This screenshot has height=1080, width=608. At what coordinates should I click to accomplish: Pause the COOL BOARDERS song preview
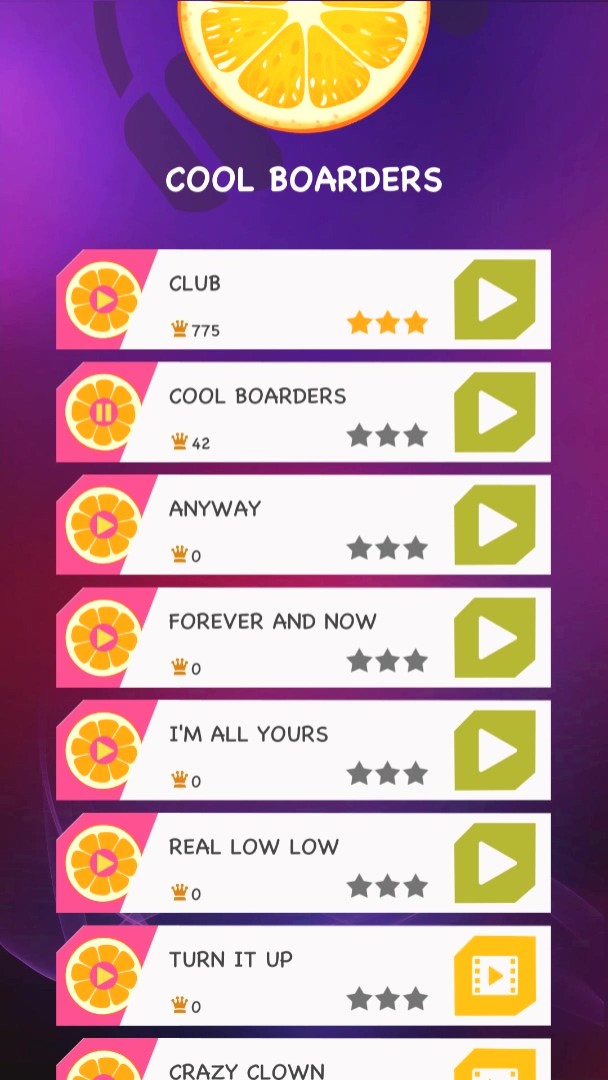click(x=103, y=413)
